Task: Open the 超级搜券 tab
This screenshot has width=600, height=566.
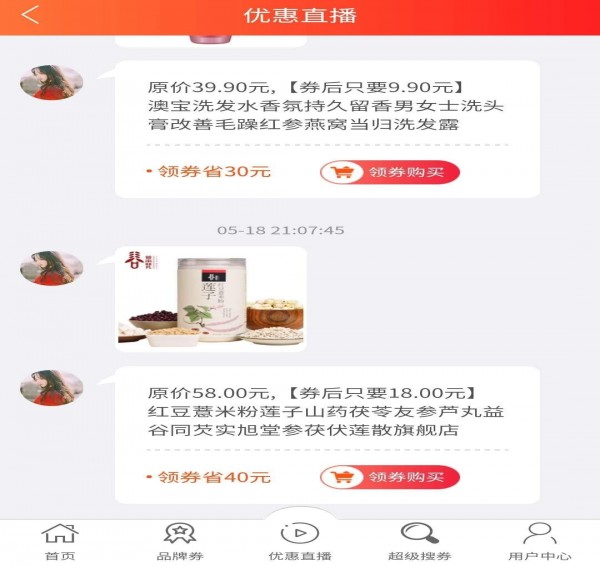Action: coord(419,542)
